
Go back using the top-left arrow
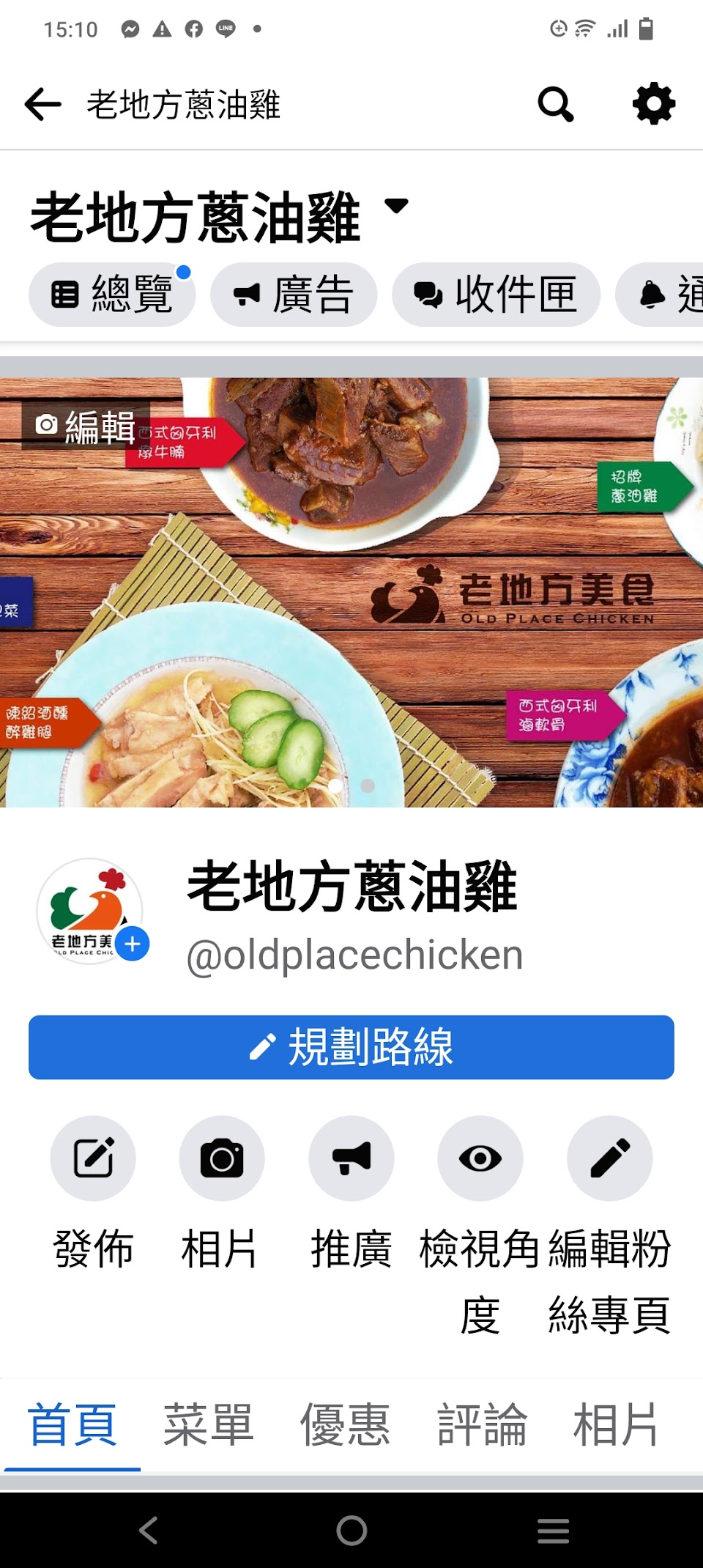(42, 104)
